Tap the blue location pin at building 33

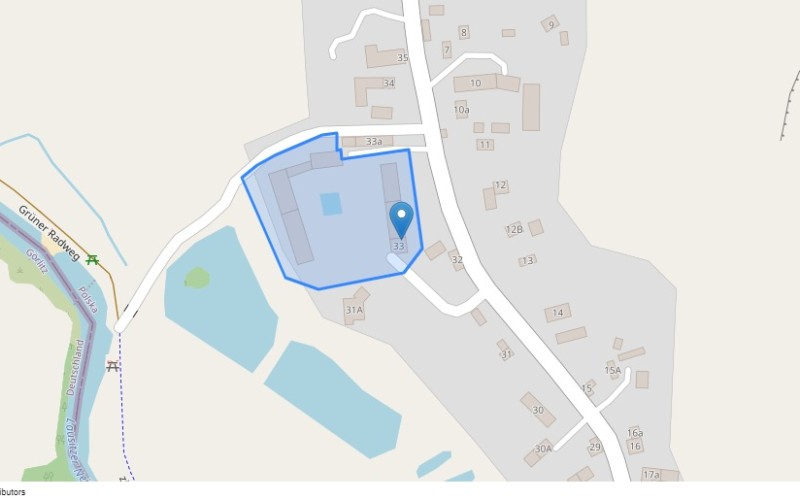pyautogui.click(x=401, y=217)
